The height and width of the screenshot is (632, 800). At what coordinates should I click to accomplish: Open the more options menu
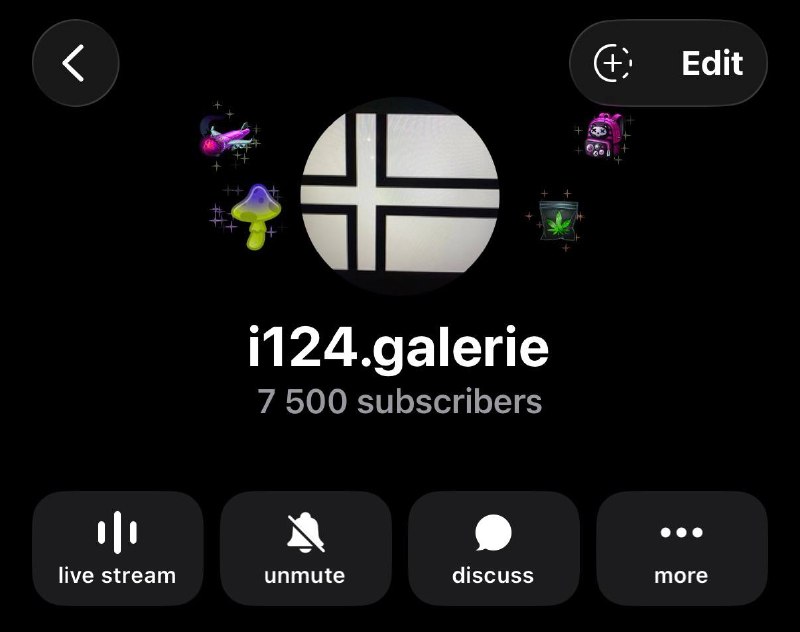point(682,548)
